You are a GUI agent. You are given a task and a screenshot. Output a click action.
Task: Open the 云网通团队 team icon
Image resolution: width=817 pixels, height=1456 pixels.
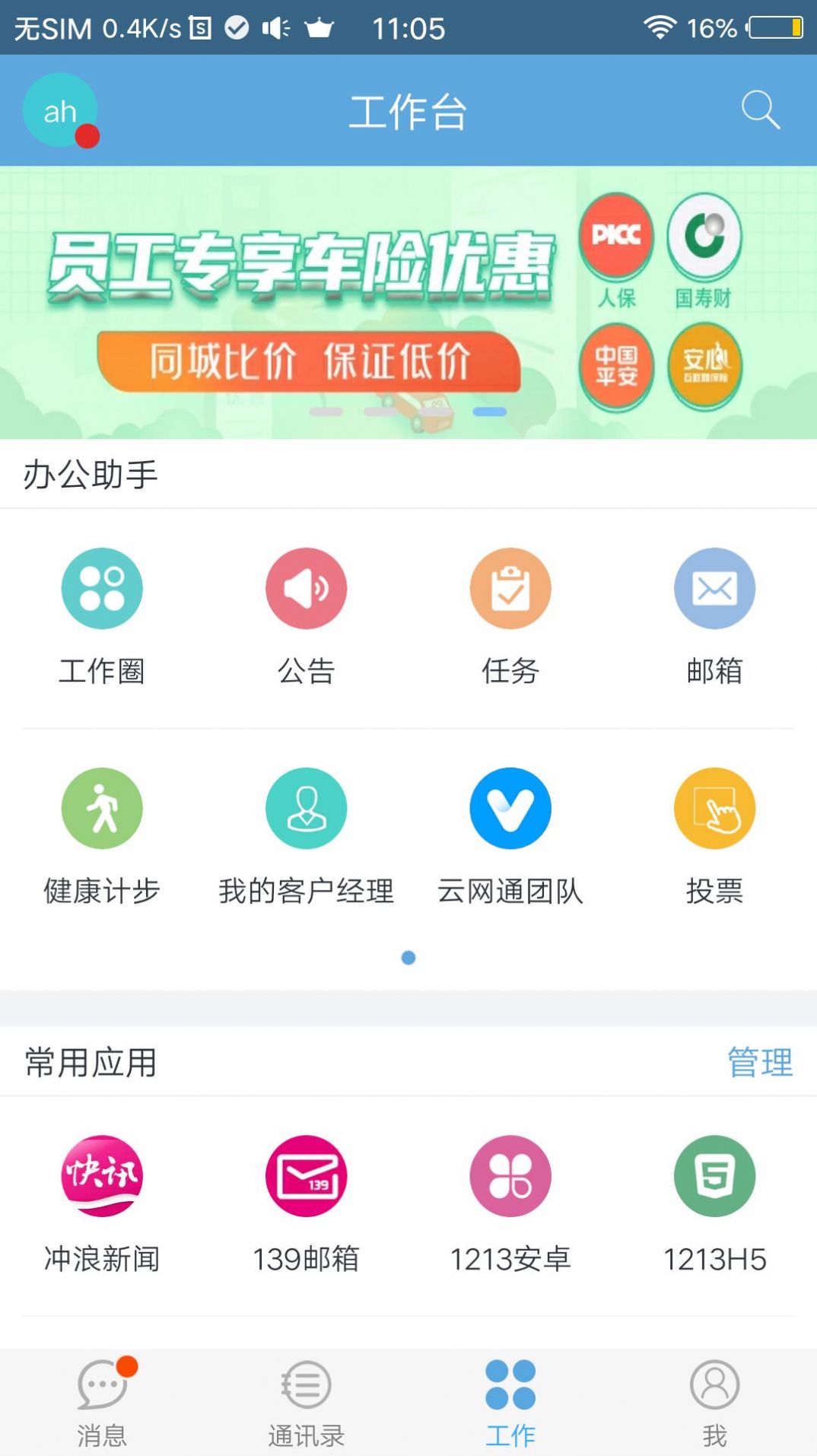click(x=510, y=808)
